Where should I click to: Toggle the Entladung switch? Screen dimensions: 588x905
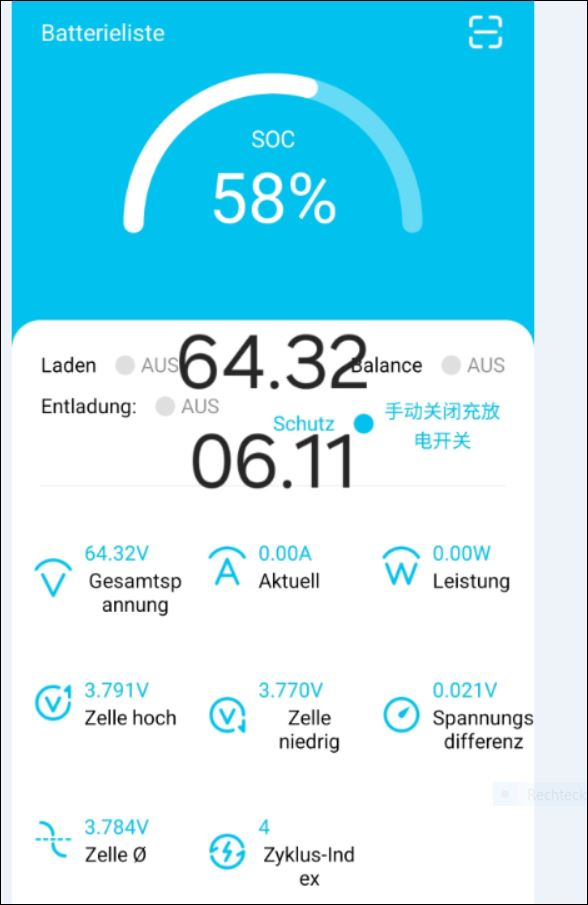165,406
